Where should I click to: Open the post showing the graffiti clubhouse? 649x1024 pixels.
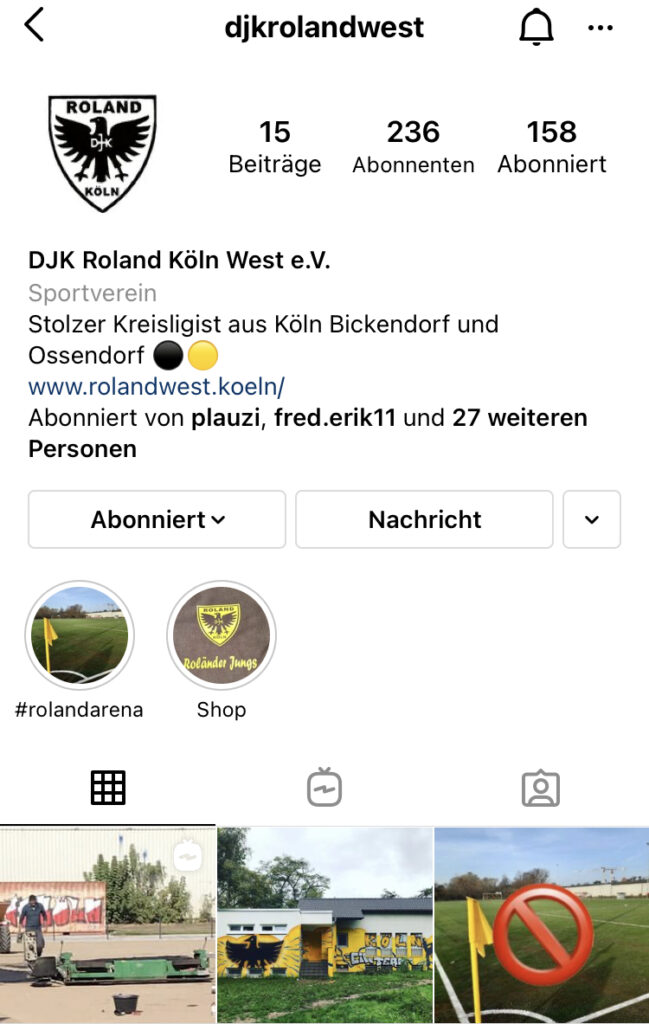324,925
